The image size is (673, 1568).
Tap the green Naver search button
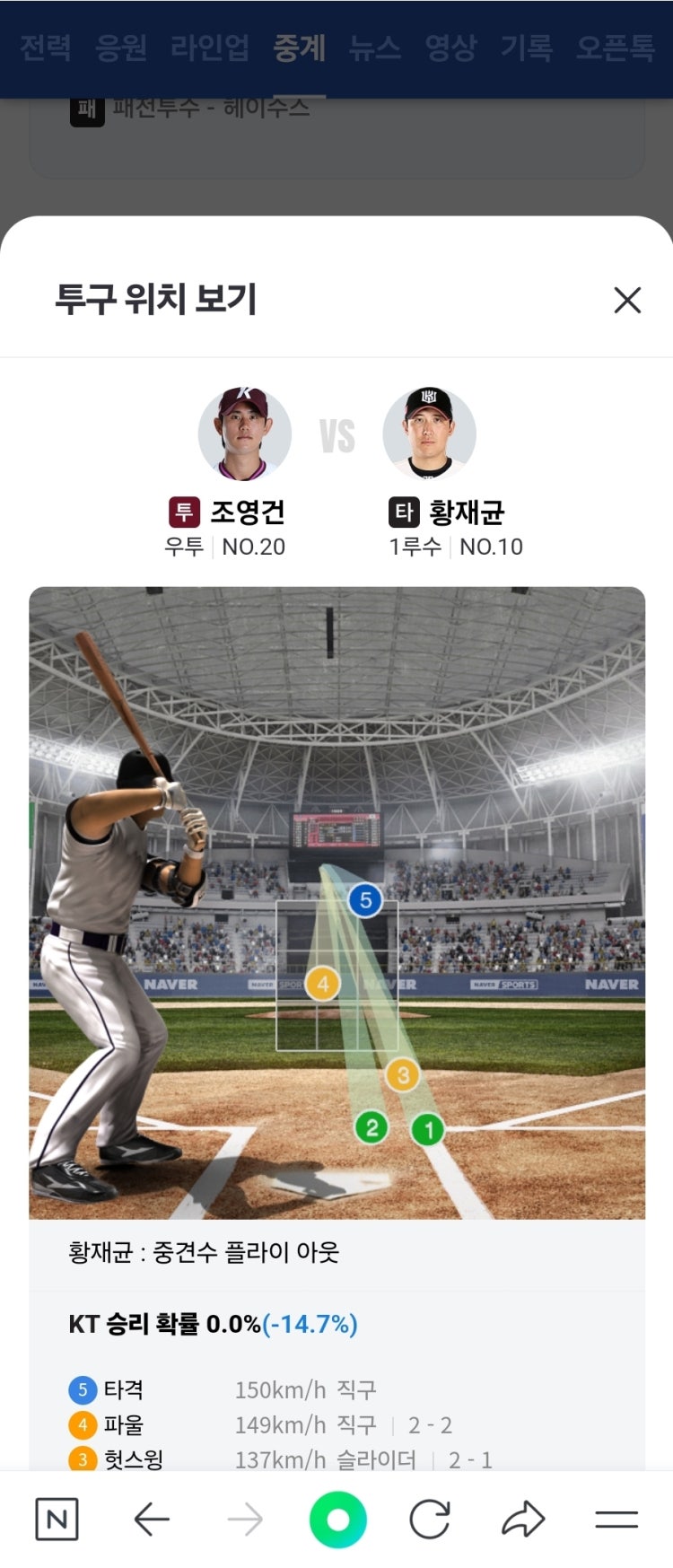(337, 1520)
